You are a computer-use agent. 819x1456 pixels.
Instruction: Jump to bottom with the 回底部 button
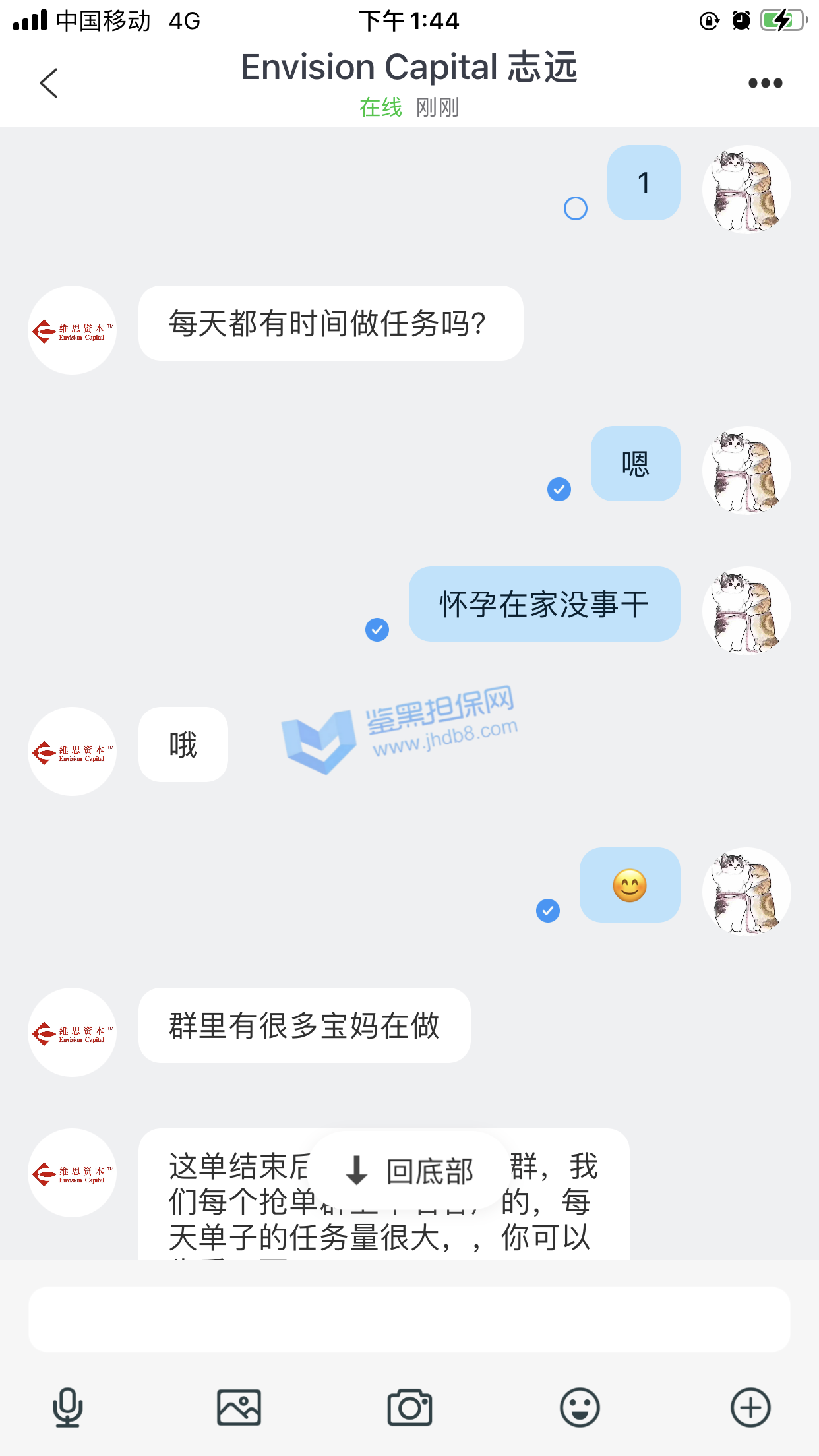pyautogui.click(x=409, y=1171)
